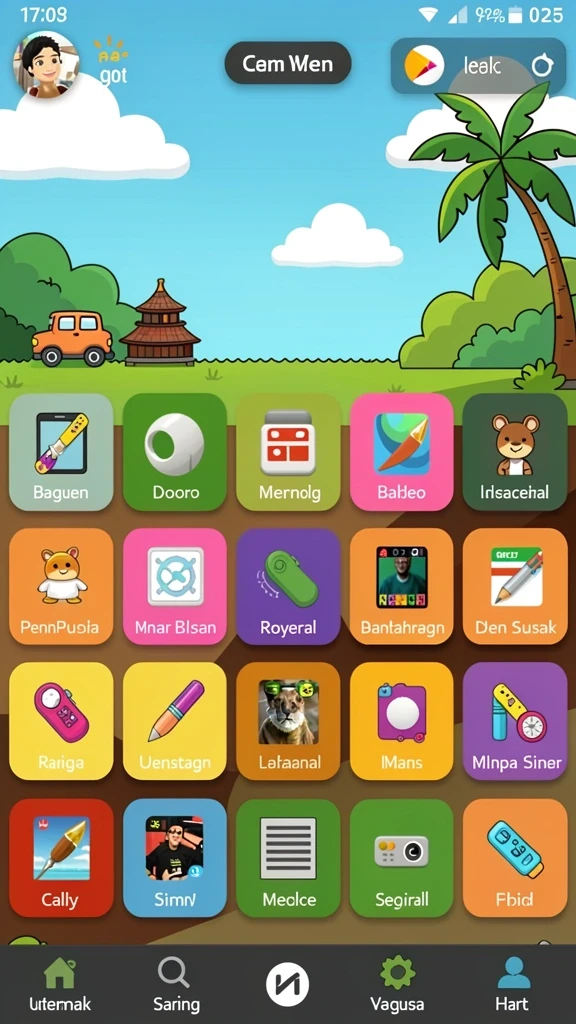Switch to the Hart profile tab
The width and height of the screenshot is (576, 1024).
click(x=513, y=985)
